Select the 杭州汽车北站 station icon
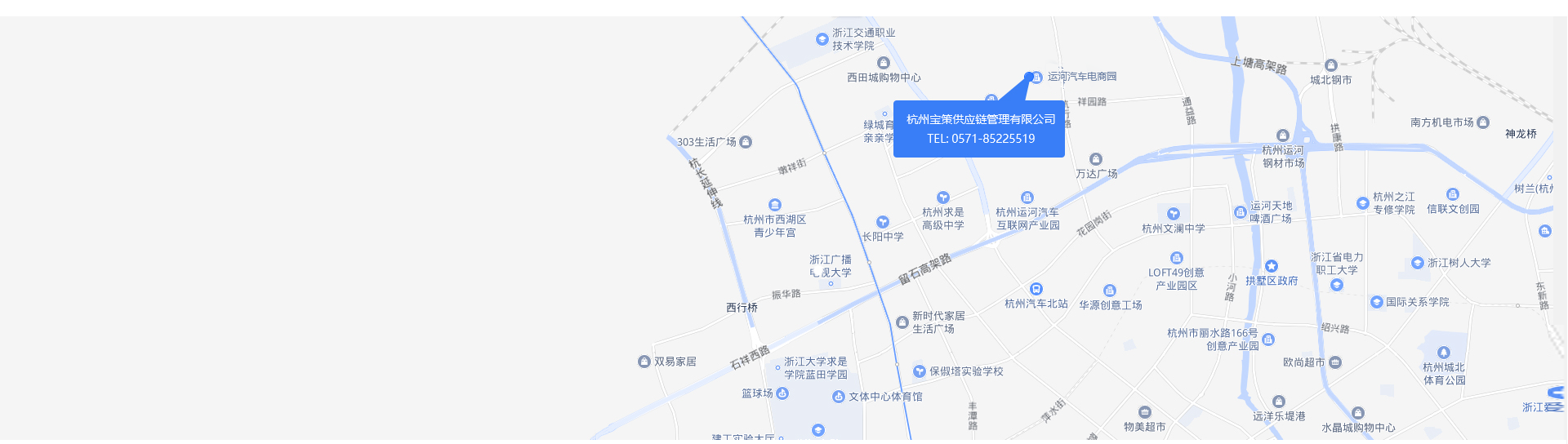 click(x=1036, y=289)
